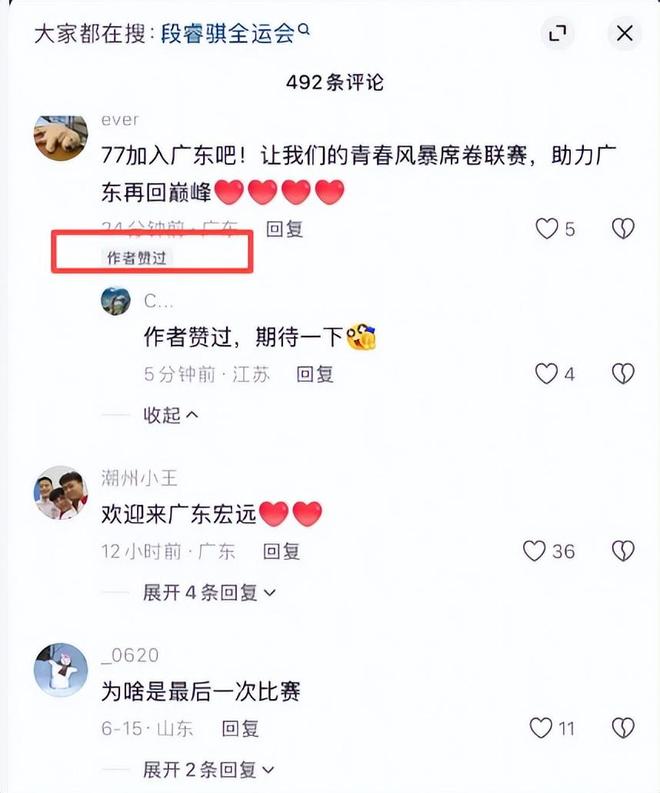
Task: Dislike 潮州小王's comment
Action: point(623,551)
